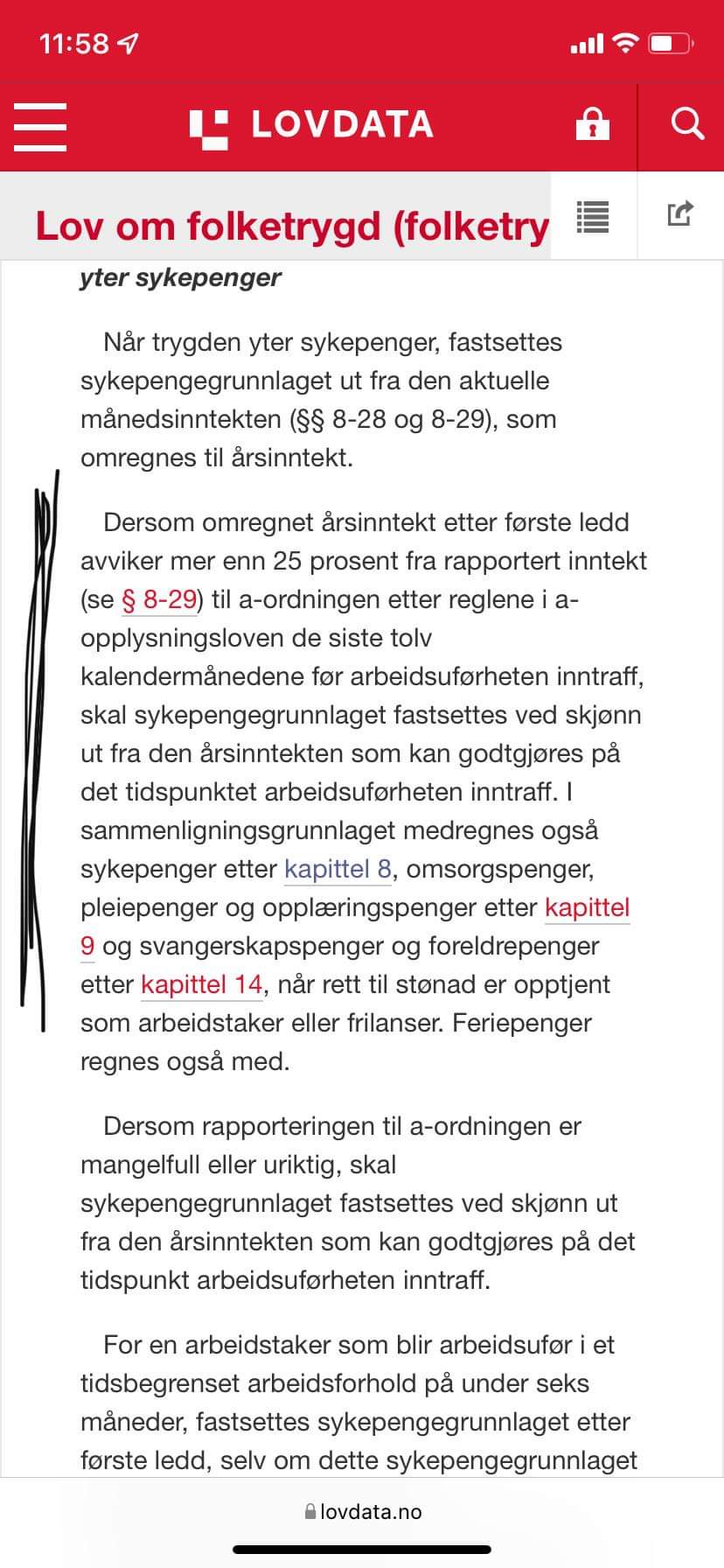The width and height of the screenshot is (724, 1568).
Task: Open the § 8-29 link
Action: pyautogui.click(x=158, y=600)
